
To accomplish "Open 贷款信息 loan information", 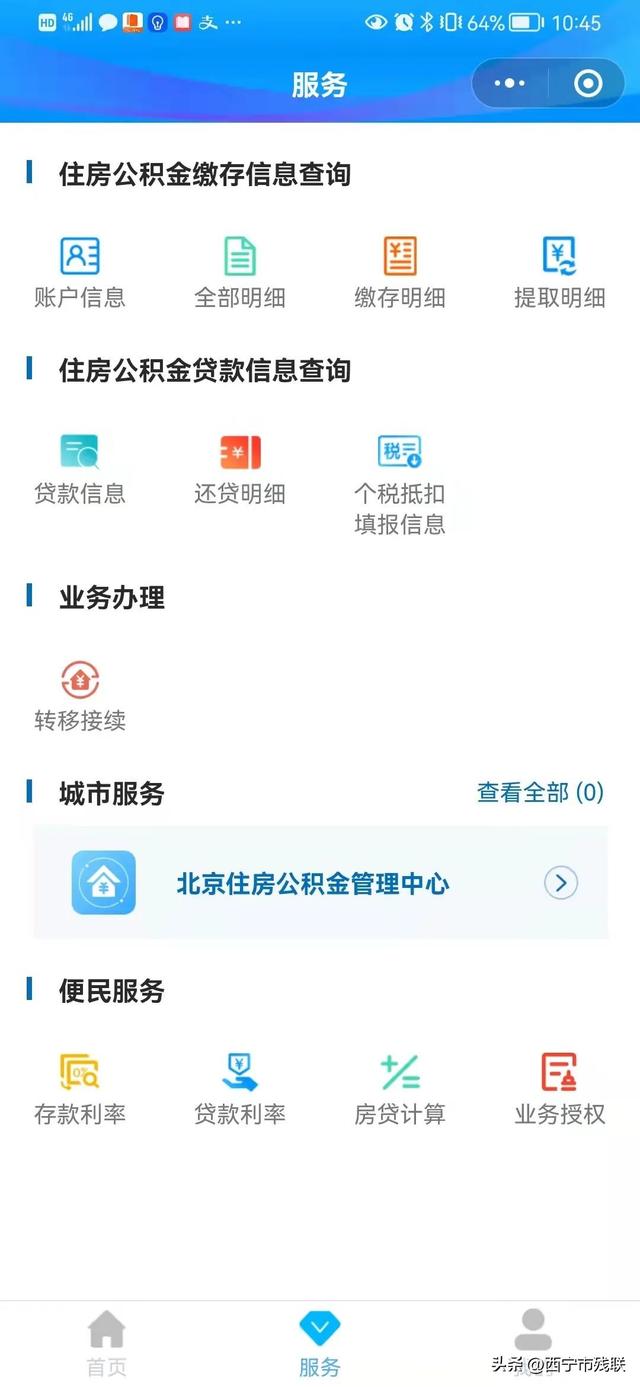I will click(x=80, y=468).
